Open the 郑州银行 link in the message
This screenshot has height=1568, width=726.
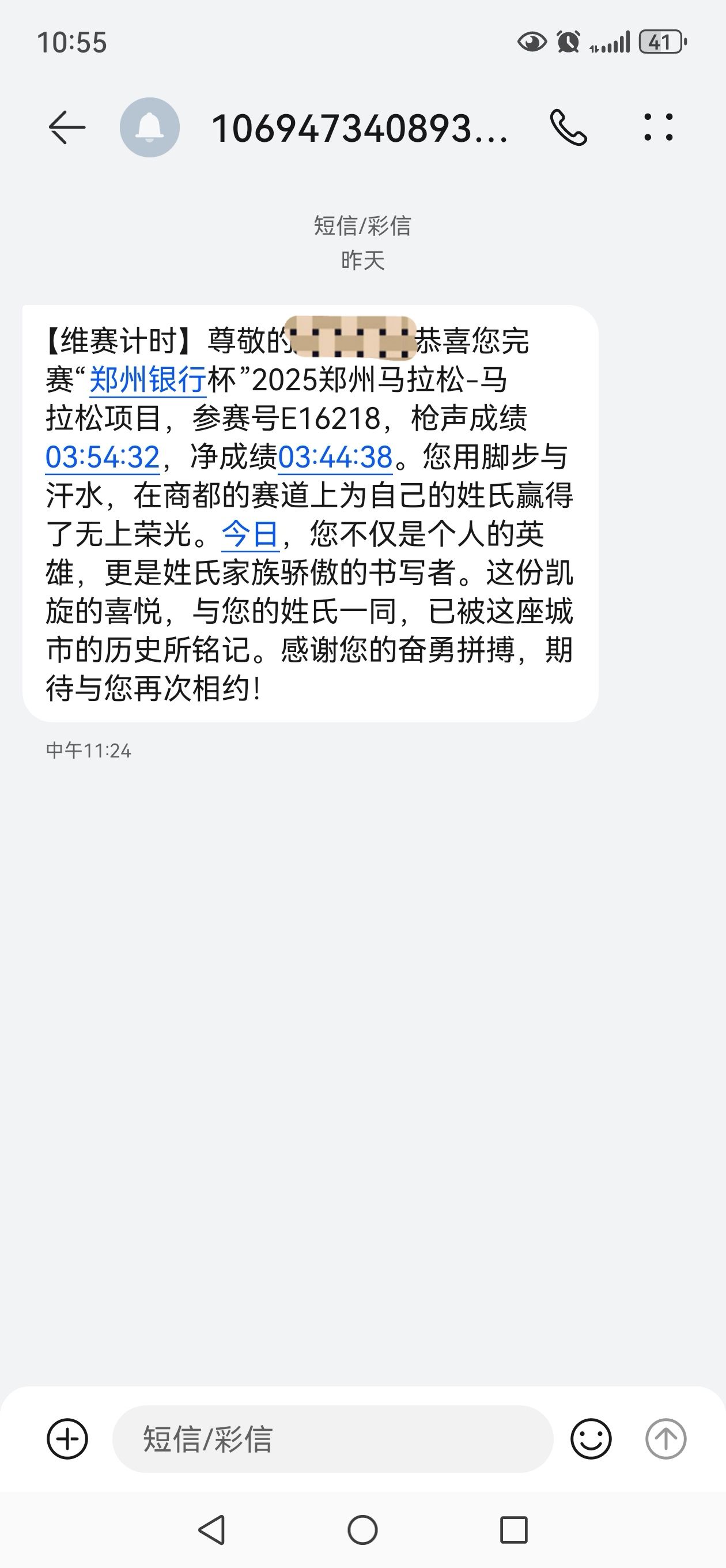[148, 380]
